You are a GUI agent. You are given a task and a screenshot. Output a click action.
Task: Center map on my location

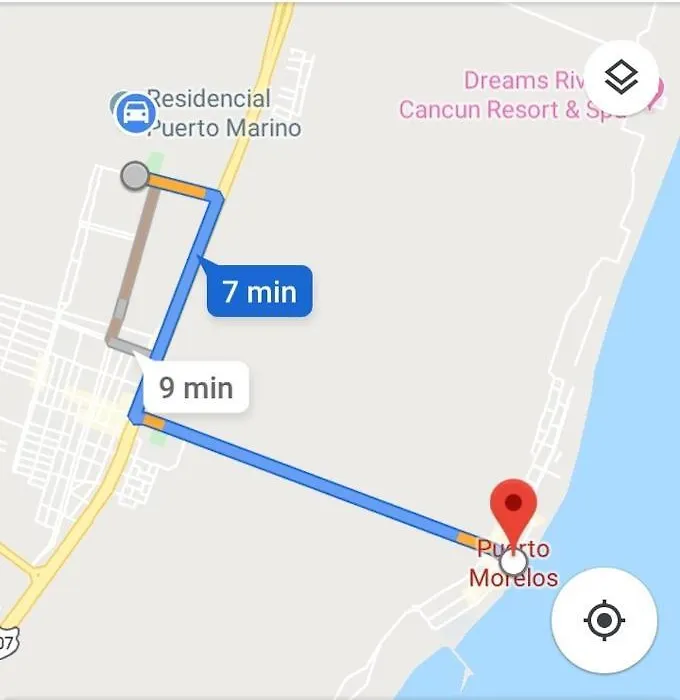(x=604, y=621)
